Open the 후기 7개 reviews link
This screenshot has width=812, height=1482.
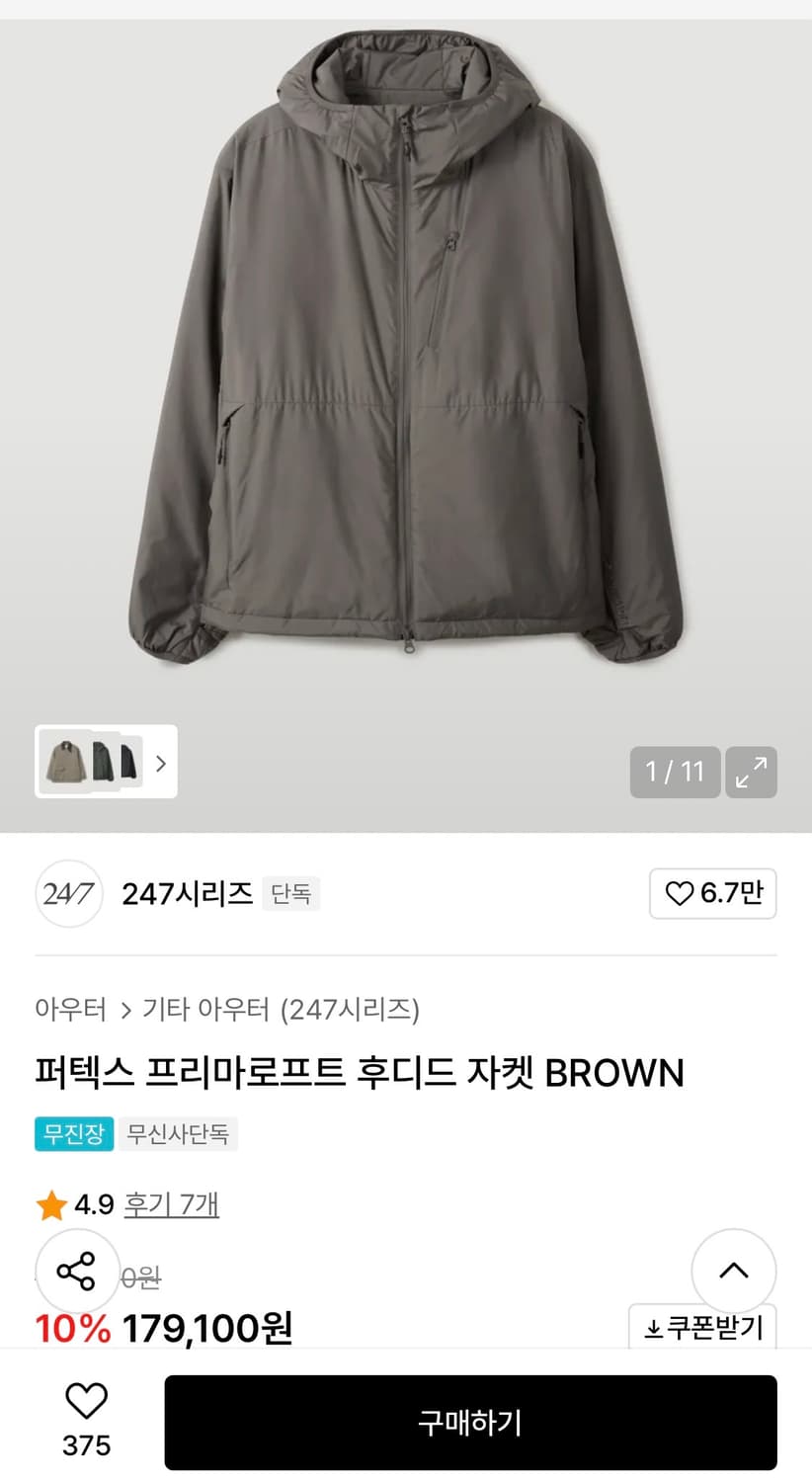point(171,1203)
